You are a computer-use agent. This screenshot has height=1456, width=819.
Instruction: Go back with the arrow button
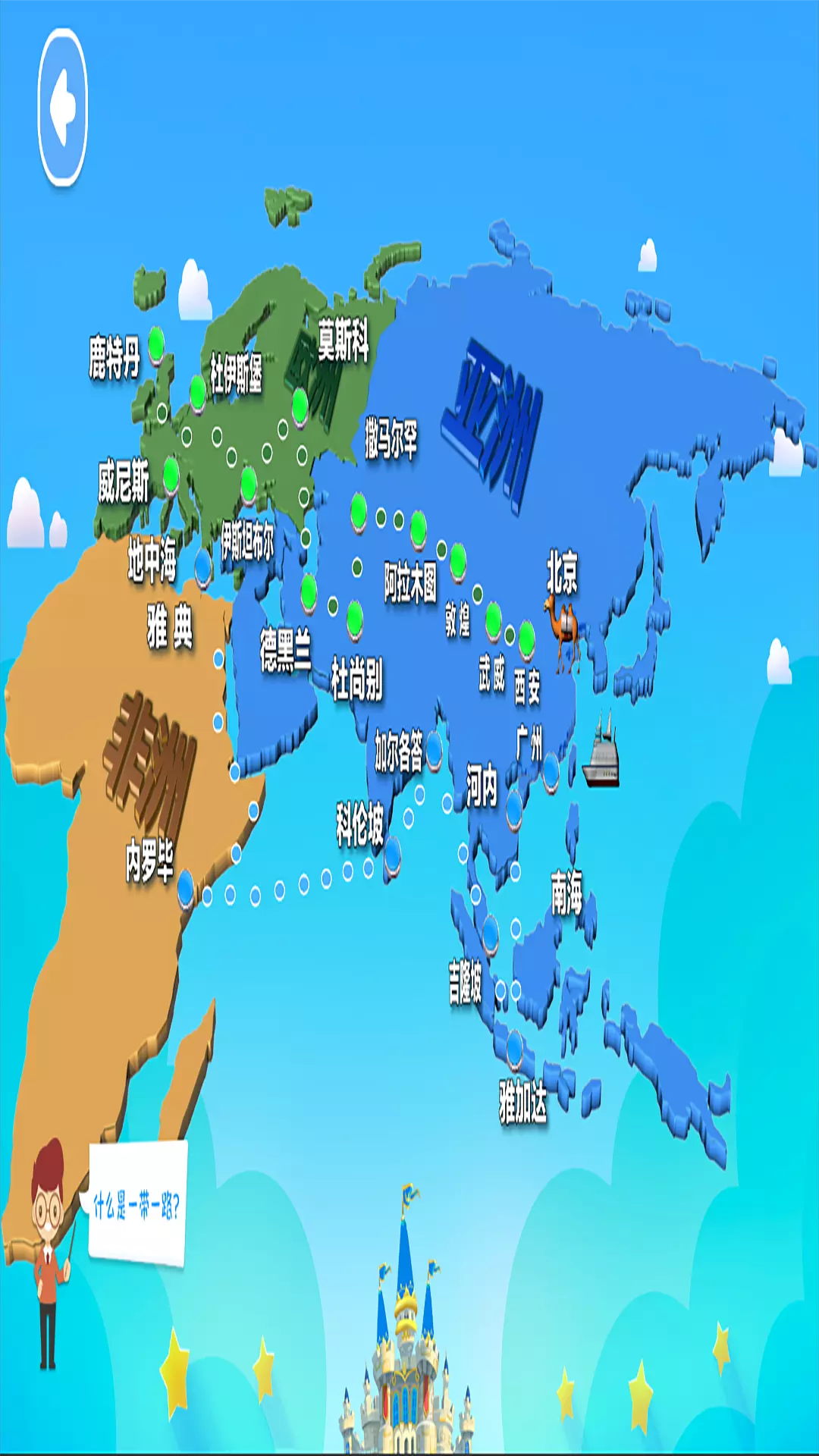[63, 107]
